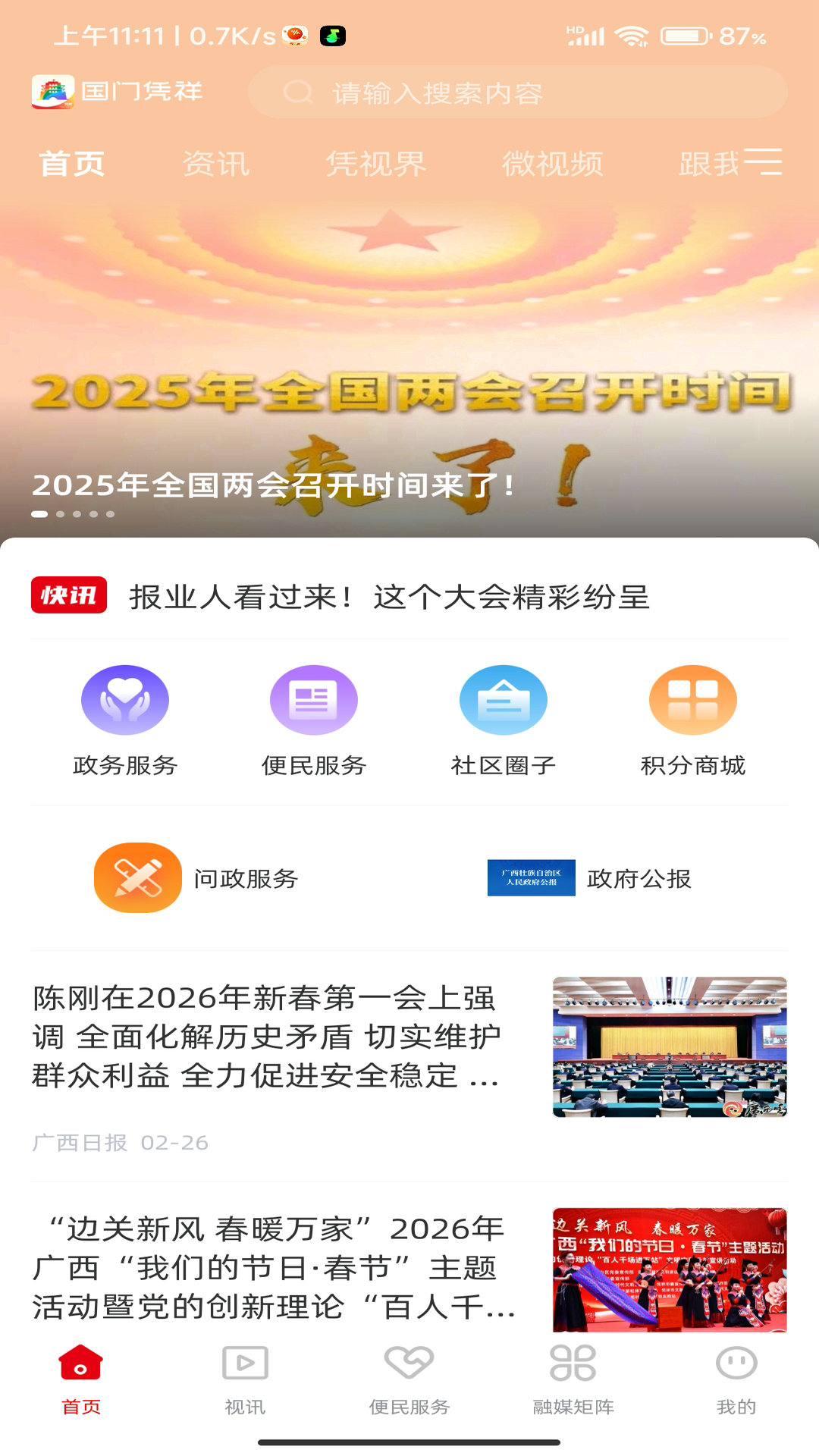Open 政府公报

590,878
